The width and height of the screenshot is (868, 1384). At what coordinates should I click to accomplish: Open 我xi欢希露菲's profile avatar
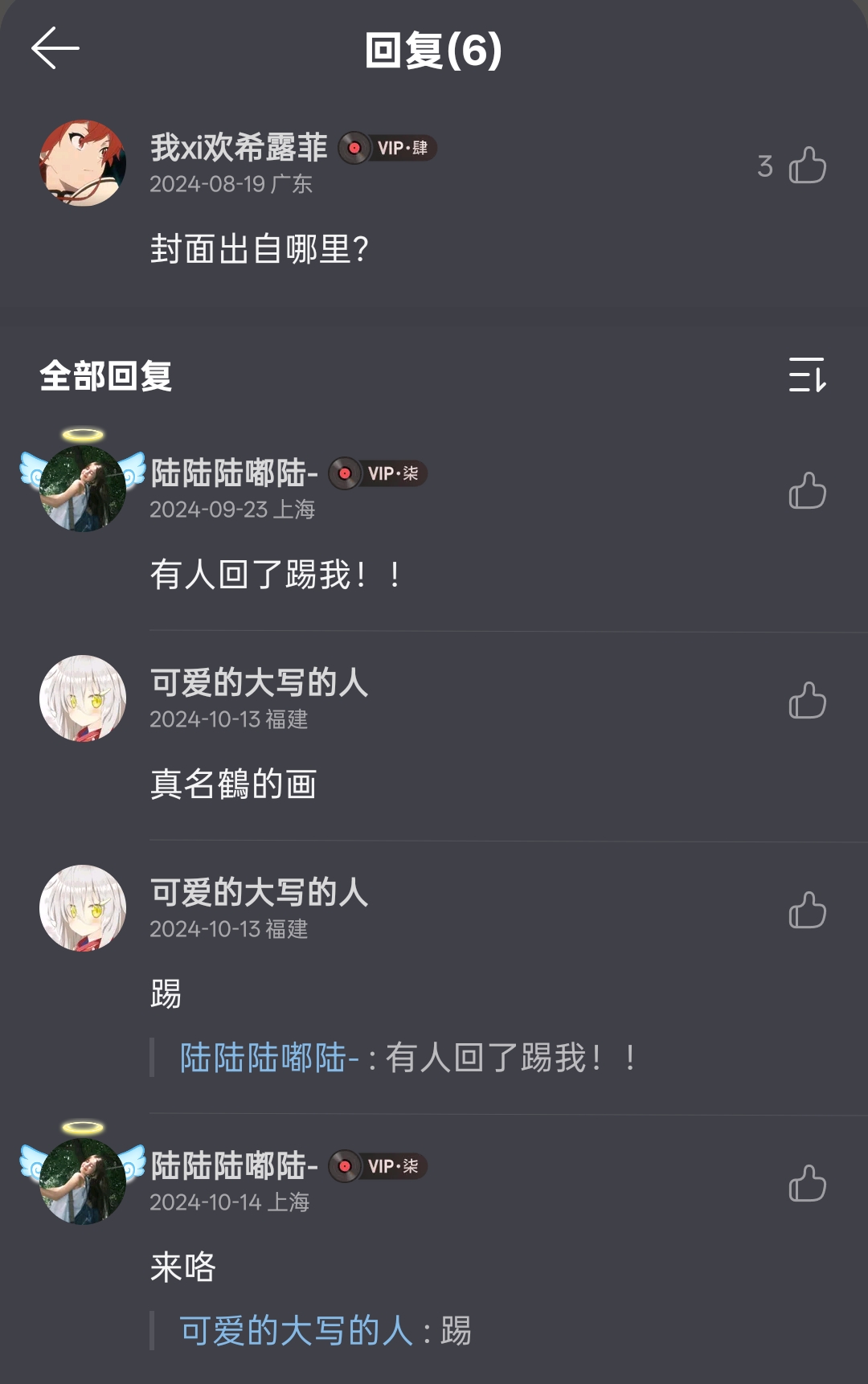83,163
